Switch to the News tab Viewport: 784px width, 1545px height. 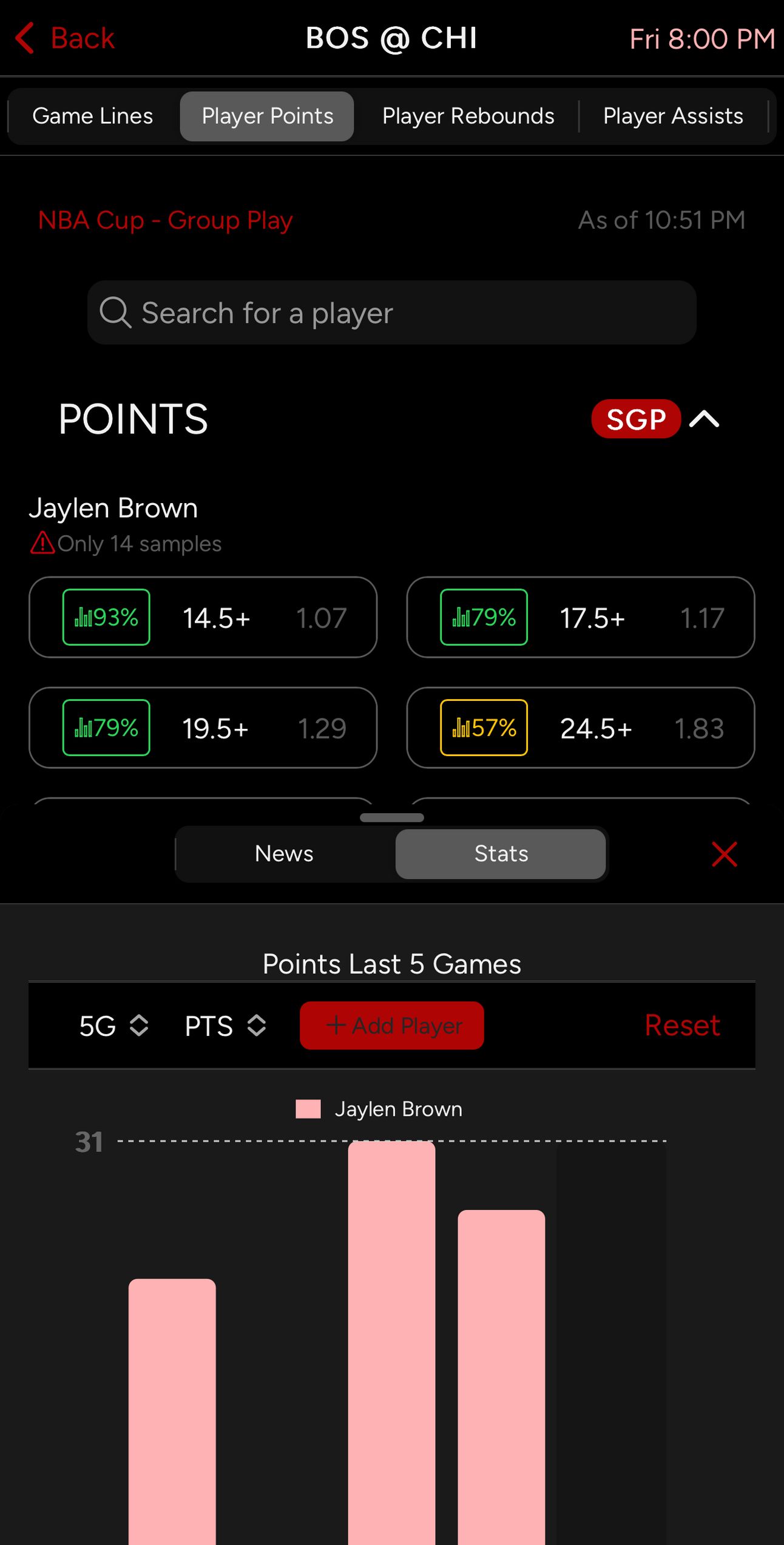click(284, 854)
